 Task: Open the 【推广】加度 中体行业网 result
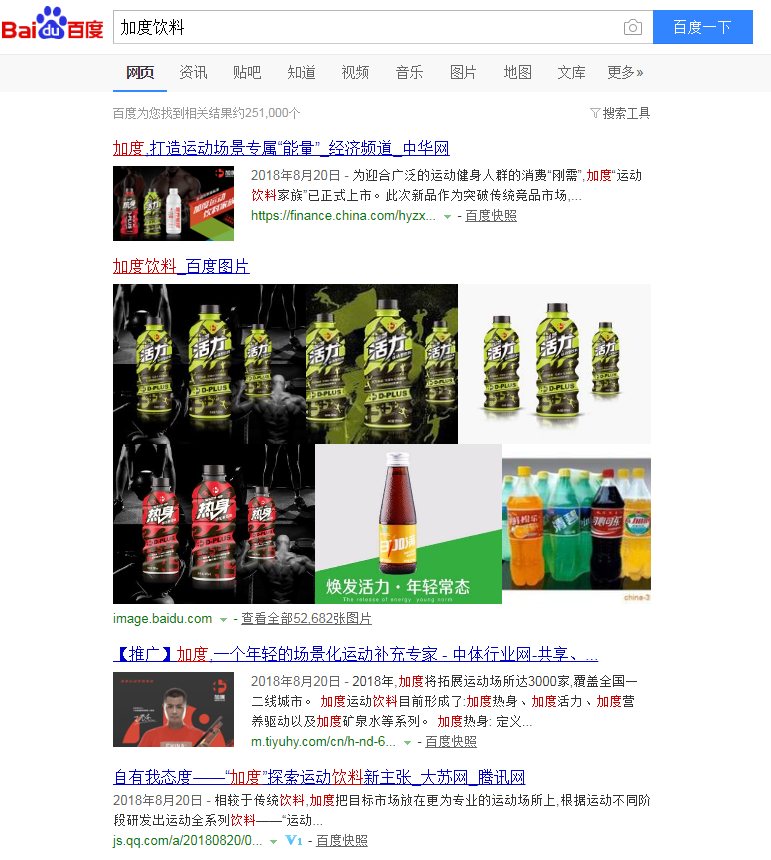(356, 654)
